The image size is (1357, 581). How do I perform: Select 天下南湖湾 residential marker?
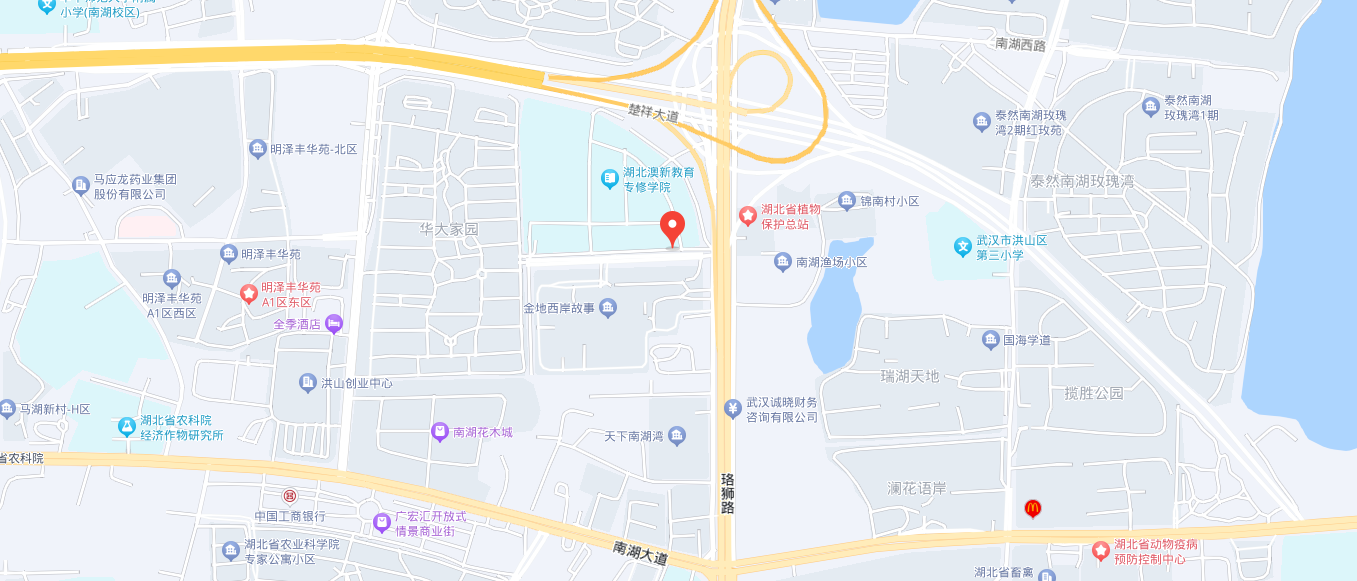(x=677, y=436)
